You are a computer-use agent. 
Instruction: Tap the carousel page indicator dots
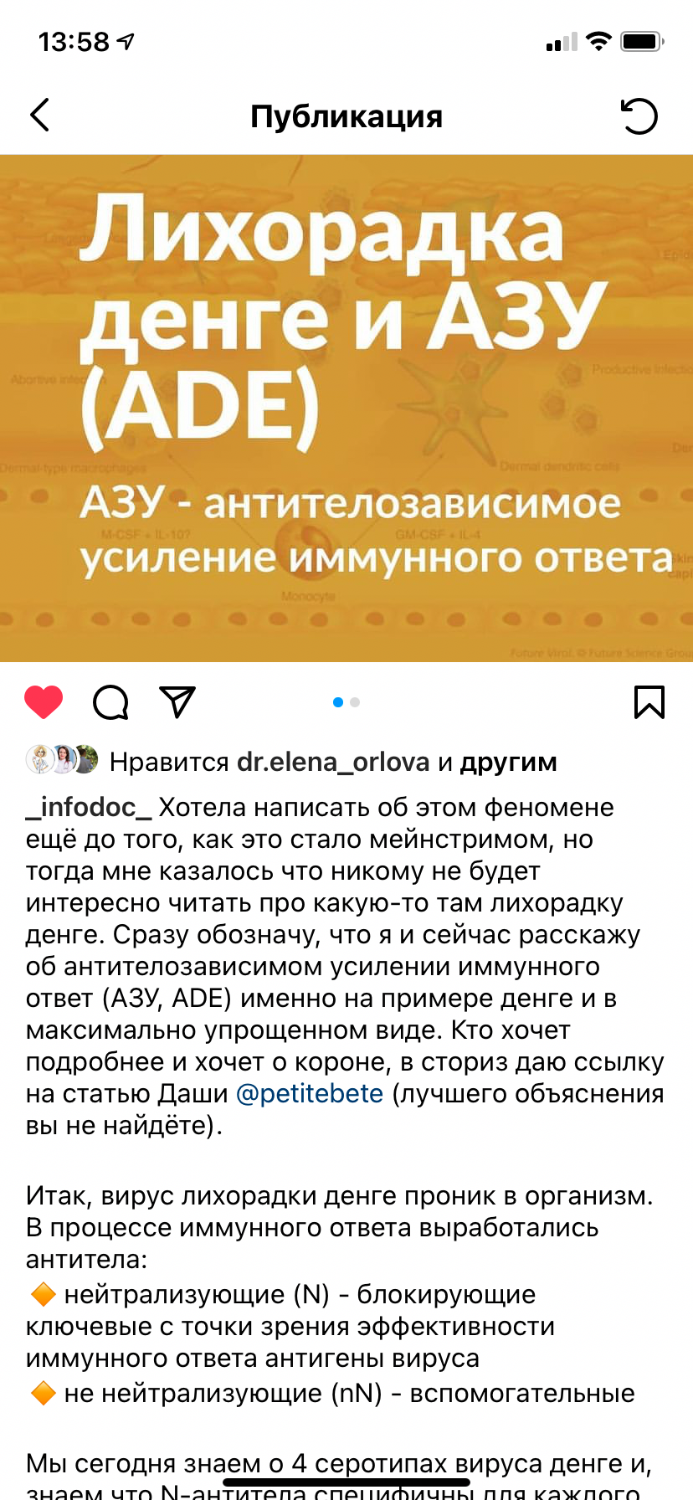point(346,702)
